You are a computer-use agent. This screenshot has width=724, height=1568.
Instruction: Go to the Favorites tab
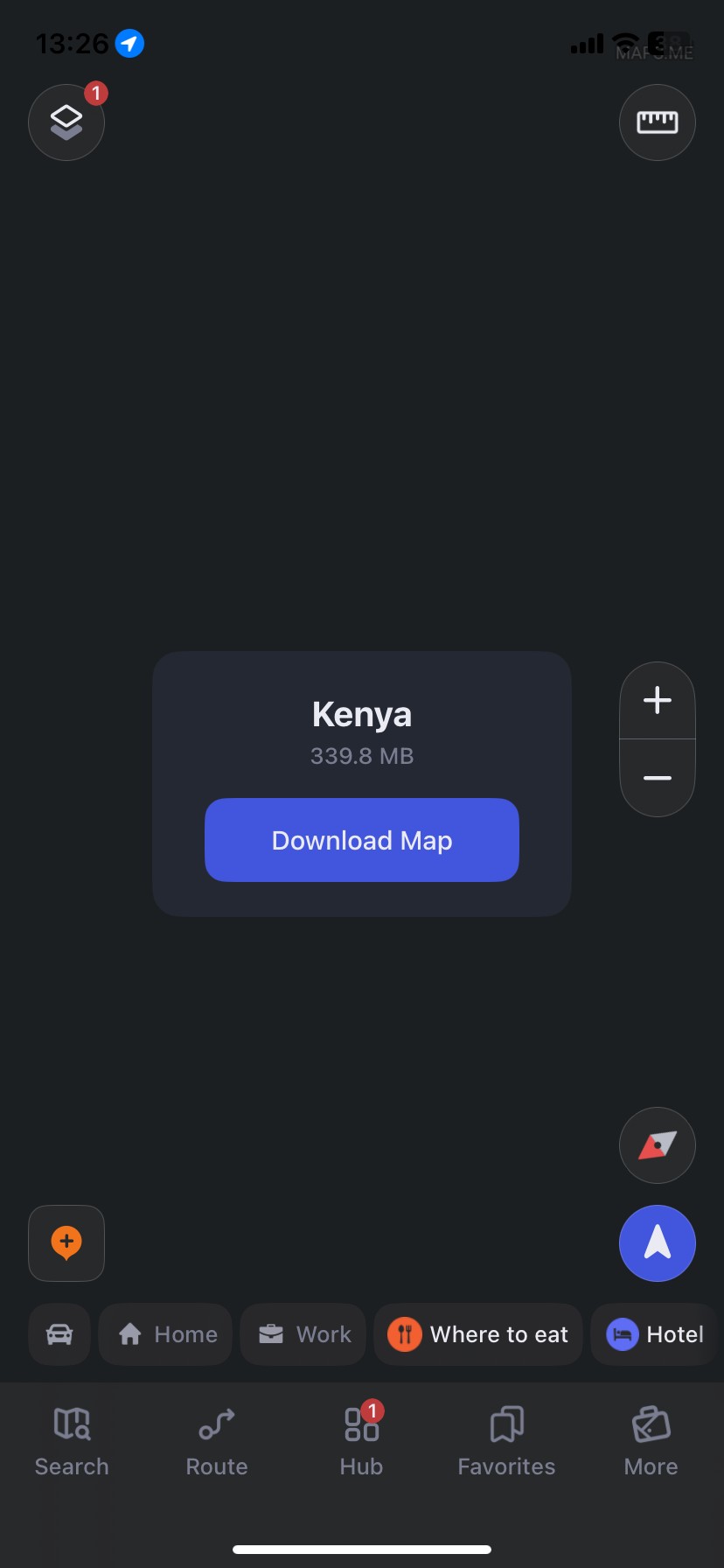tap(506, 1440)
